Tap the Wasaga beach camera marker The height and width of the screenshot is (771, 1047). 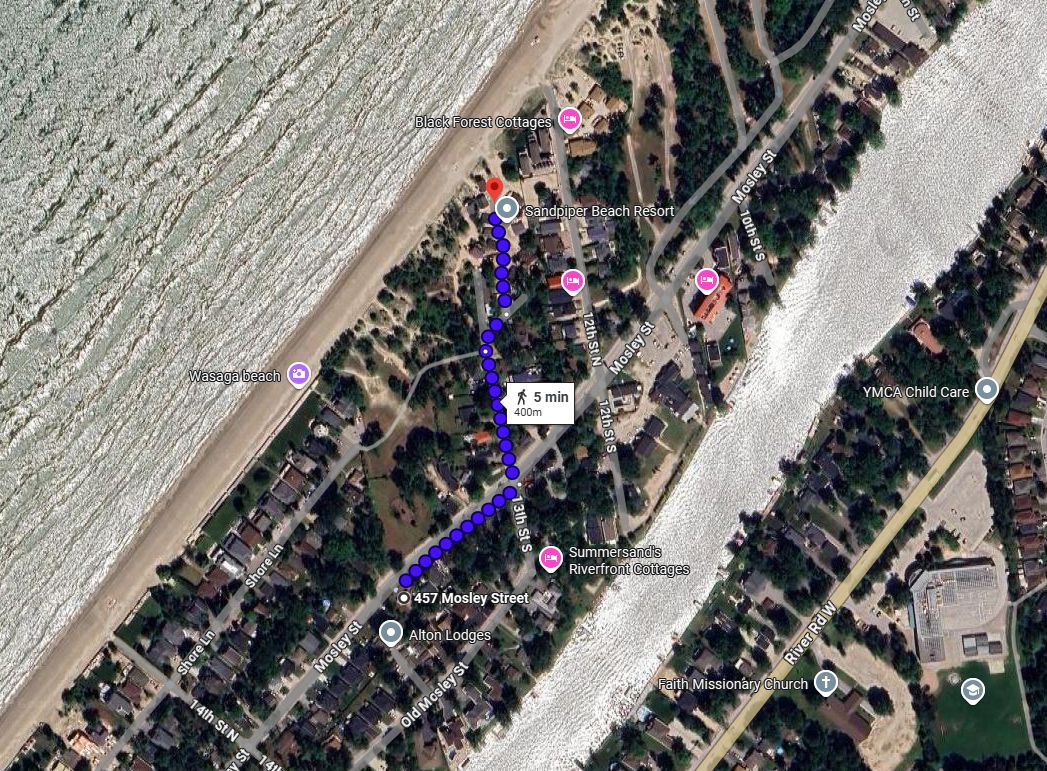click(x=298, y=375)
